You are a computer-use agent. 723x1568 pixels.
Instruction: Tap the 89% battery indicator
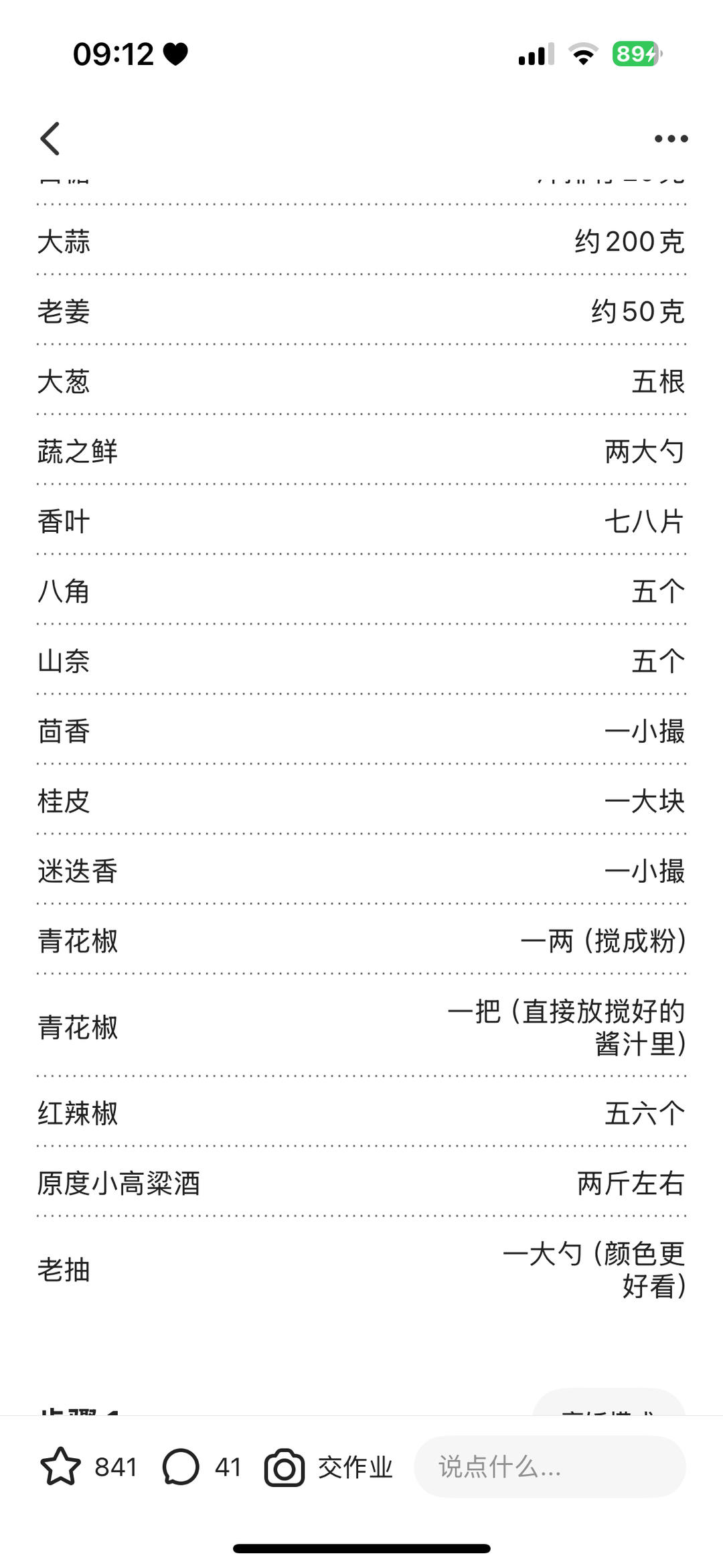[x=635, y=55]
